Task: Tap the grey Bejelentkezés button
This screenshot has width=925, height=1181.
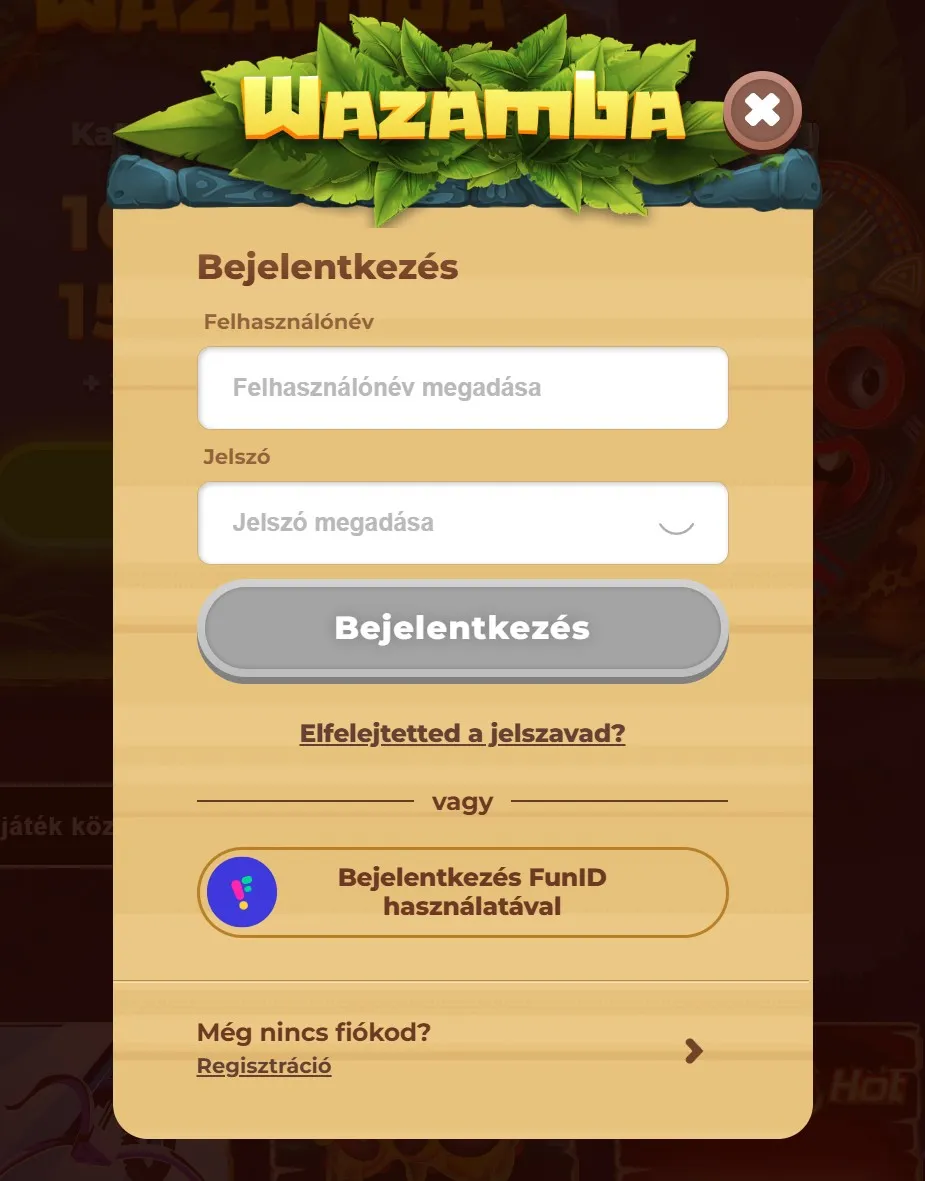Action: [462, 628]
